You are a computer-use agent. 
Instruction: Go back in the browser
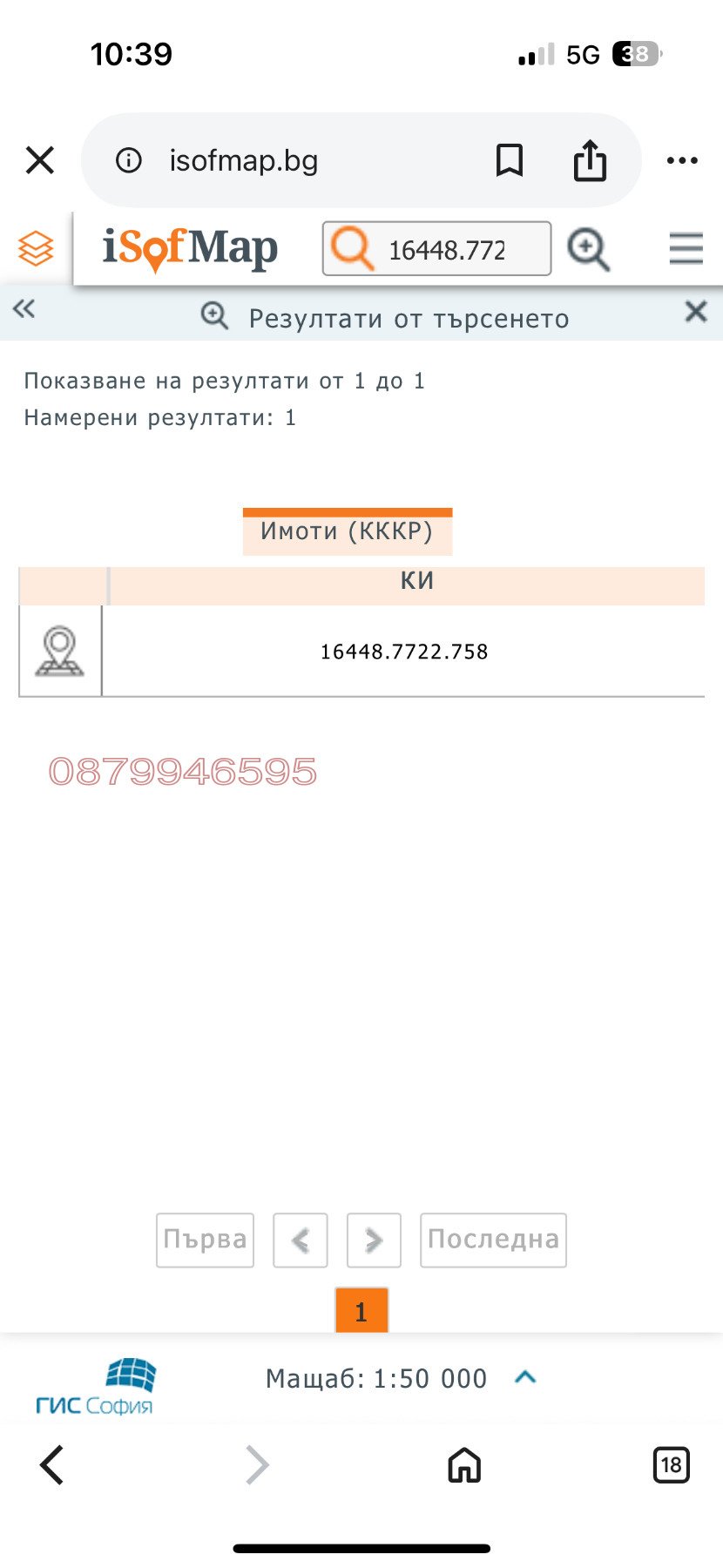[52, 1464]
